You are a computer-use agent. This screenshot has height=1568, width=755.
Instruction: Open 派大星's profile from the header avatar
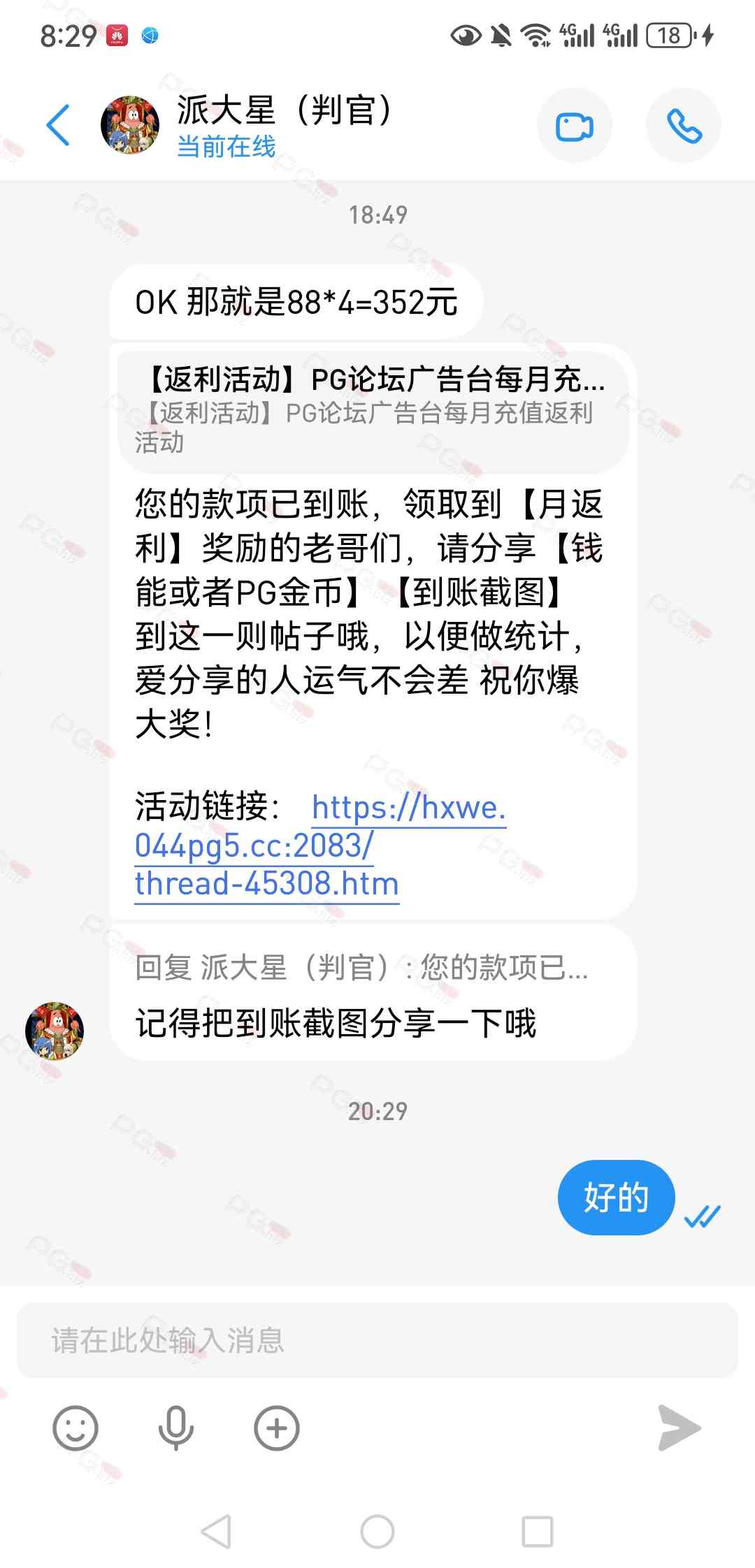[130, 126]
